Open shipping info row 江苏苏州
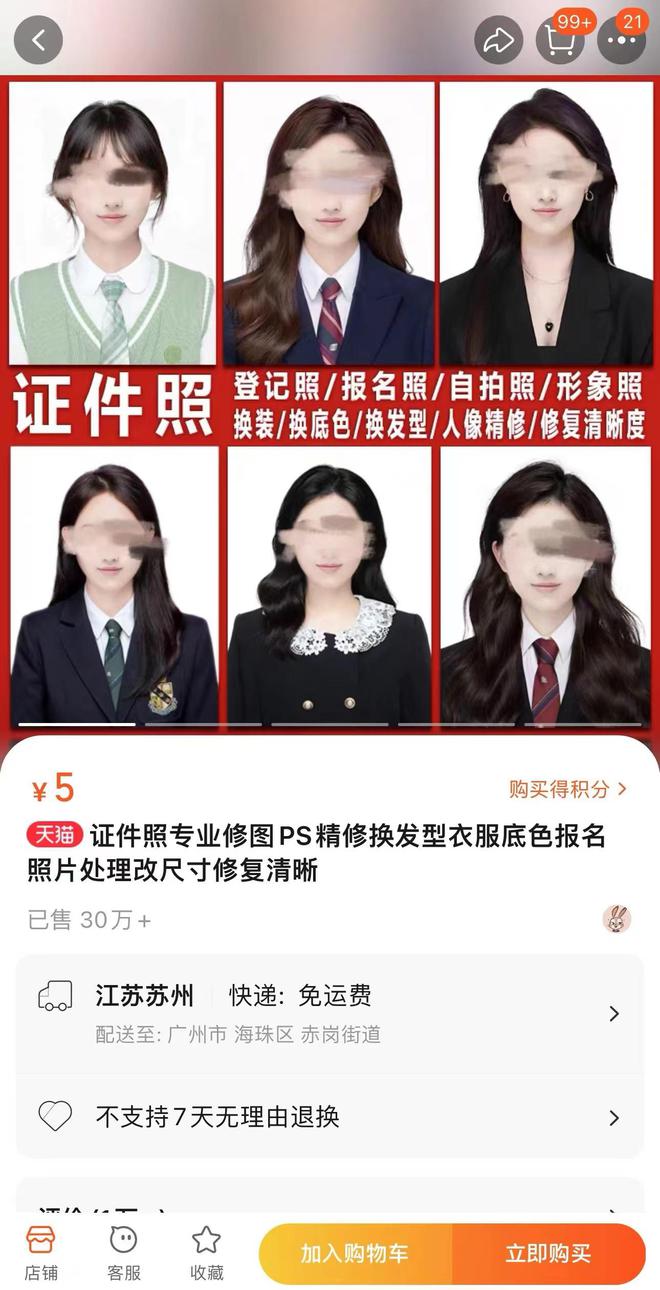This screenshot has width=660, height=1290. click(330, 1013)
